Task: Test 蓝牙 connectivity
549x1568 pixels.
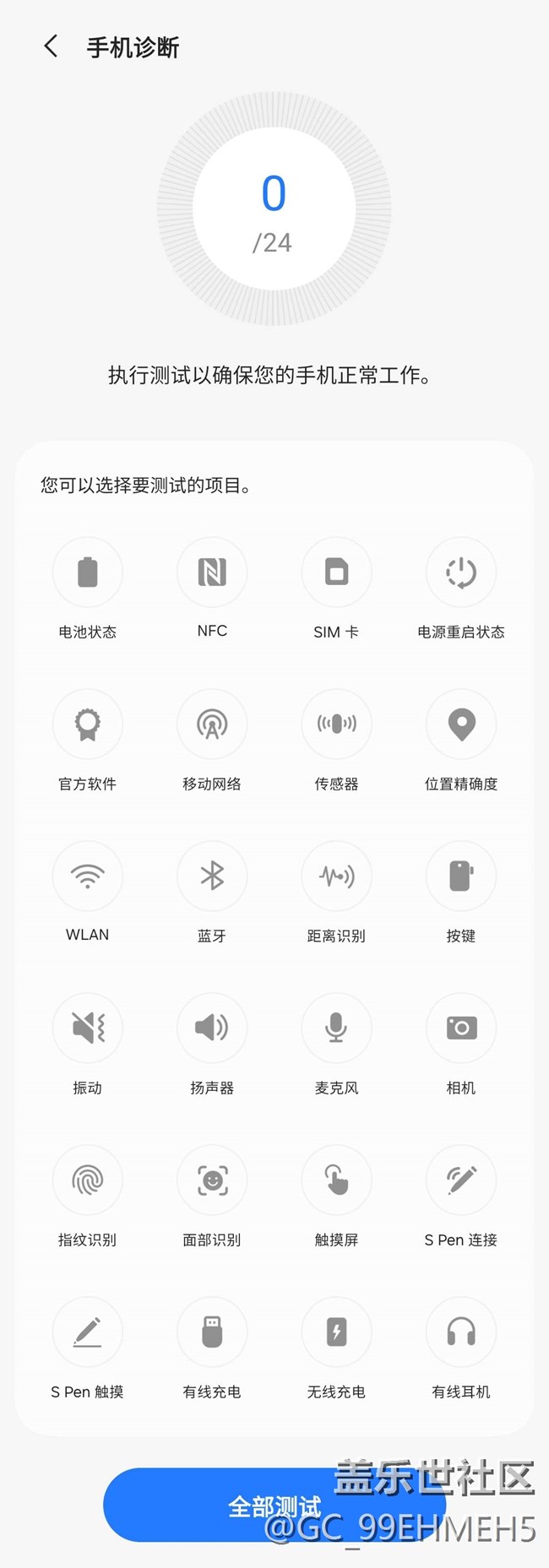Action: point(212,876)
